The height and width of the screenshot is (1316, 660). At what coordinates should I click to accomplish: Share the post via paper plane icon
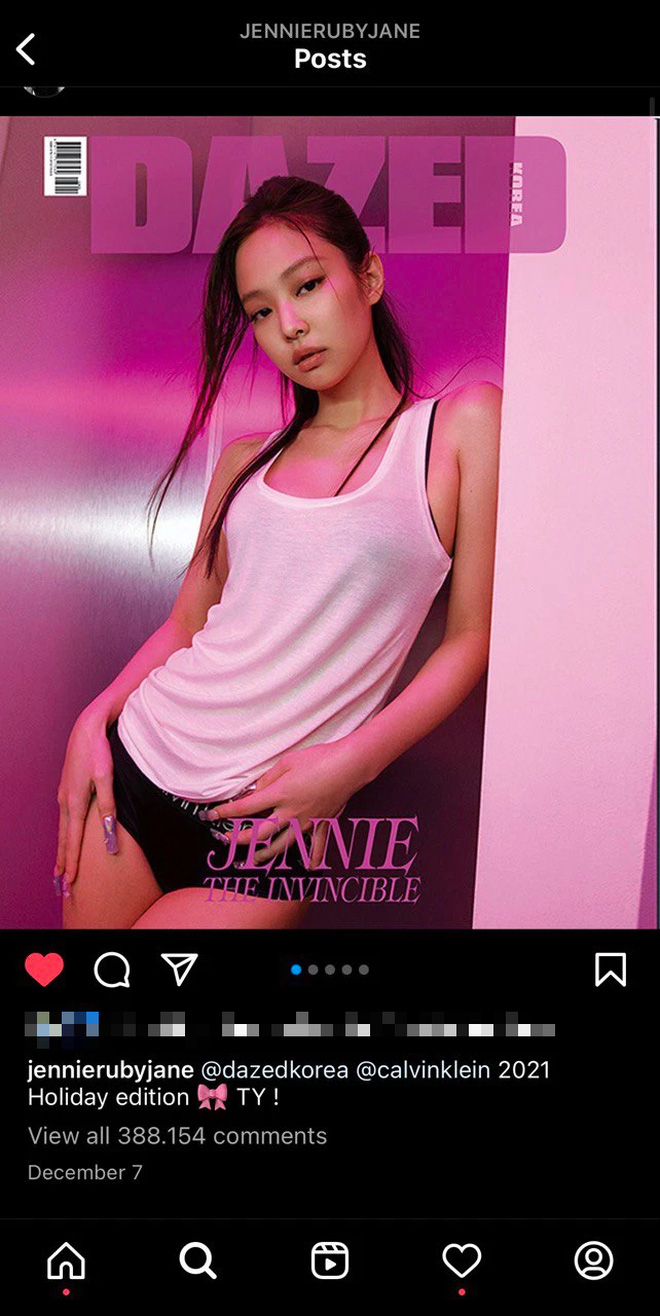point(179,969)
